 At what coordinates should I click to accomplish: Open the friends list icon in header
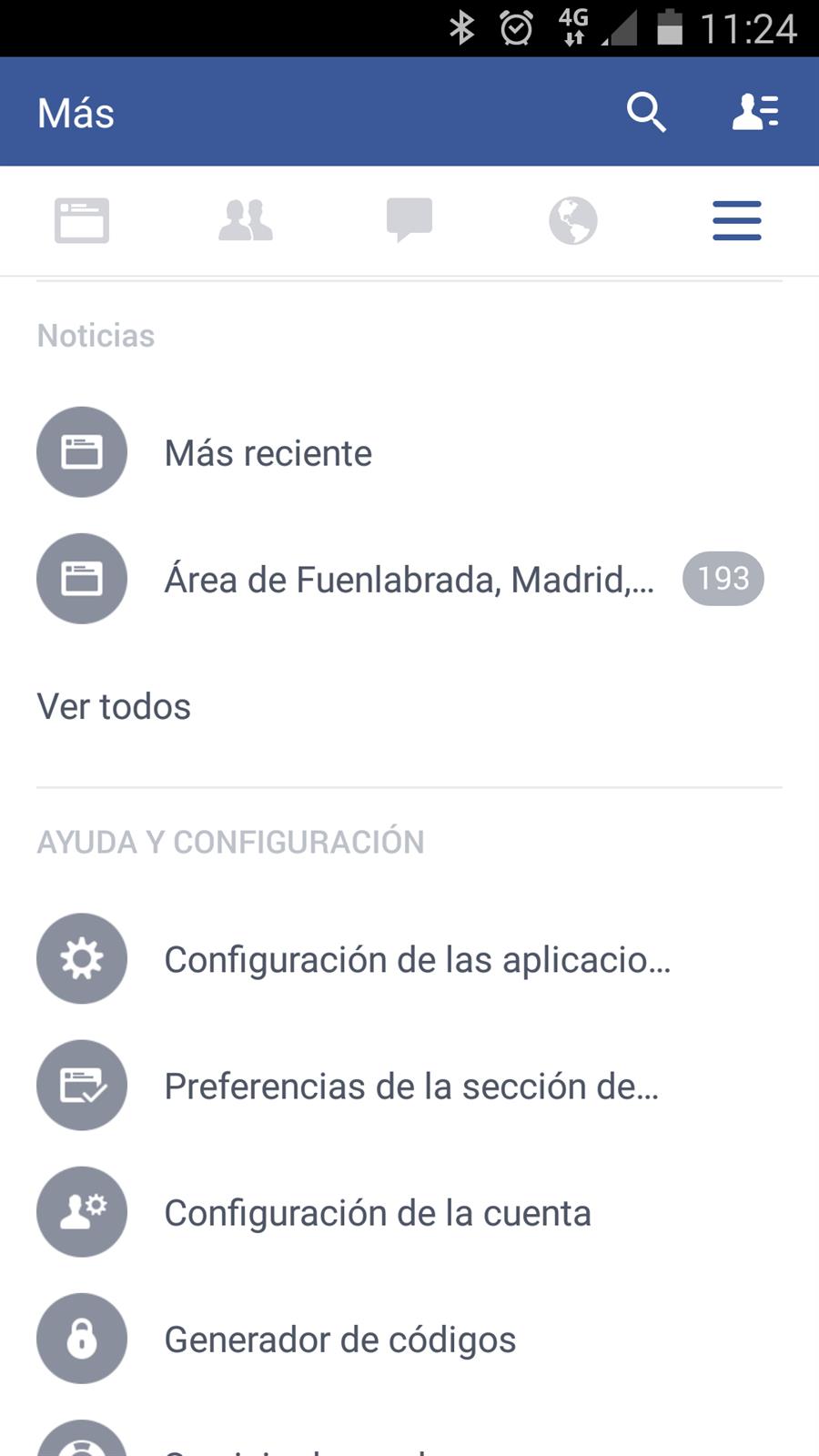click(755, 112)
